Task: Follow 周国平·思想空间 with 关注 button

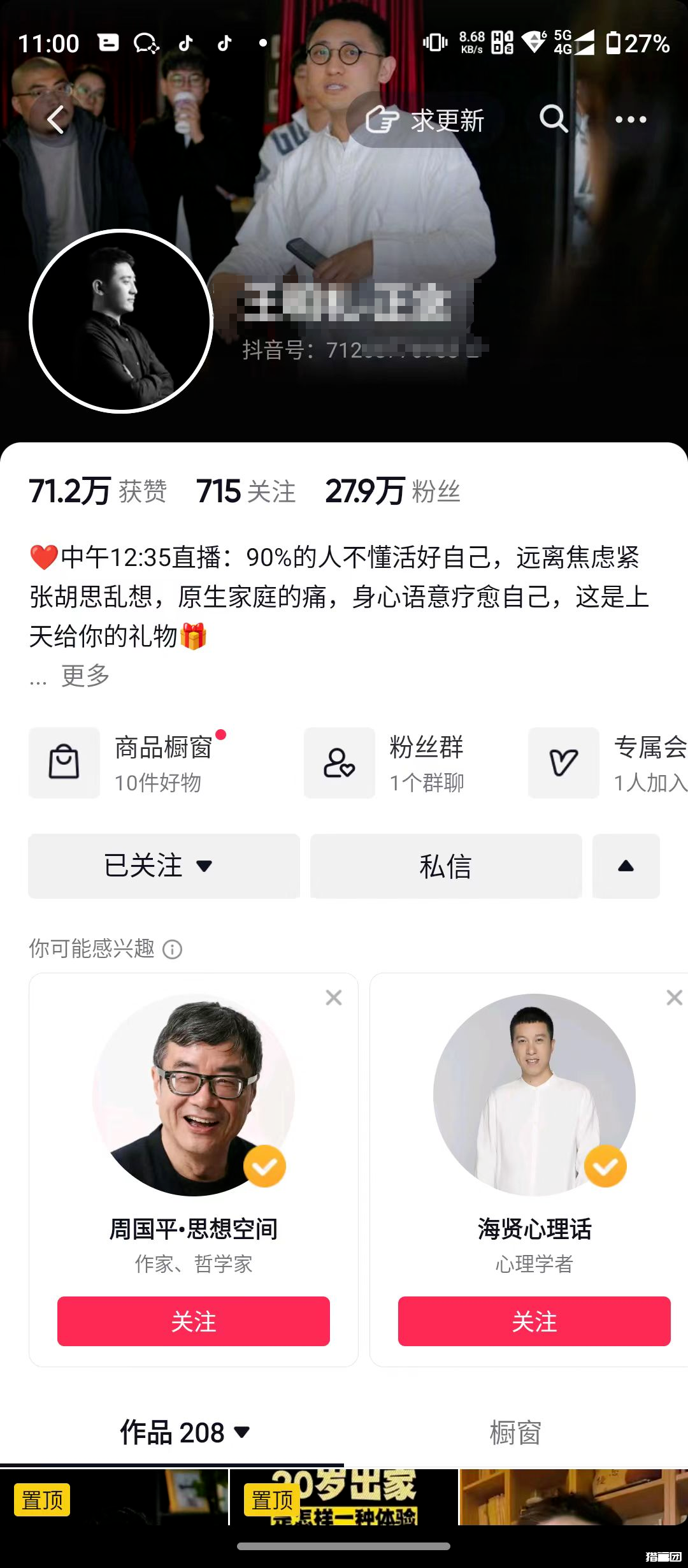Action: point(194,1321)
